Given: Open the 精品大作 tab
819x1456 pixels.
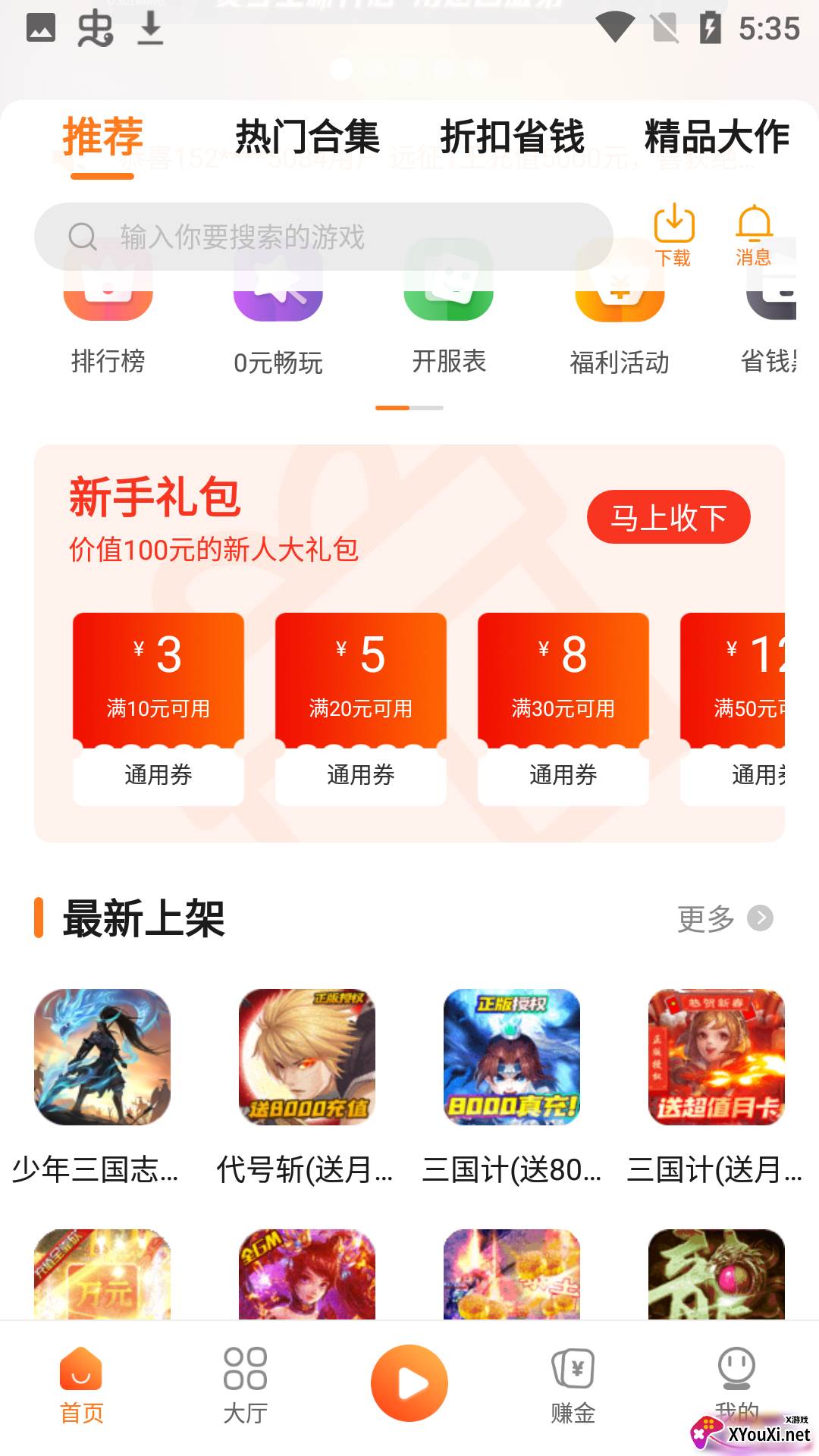Looking at the screenshot, I should click(717, 137).
